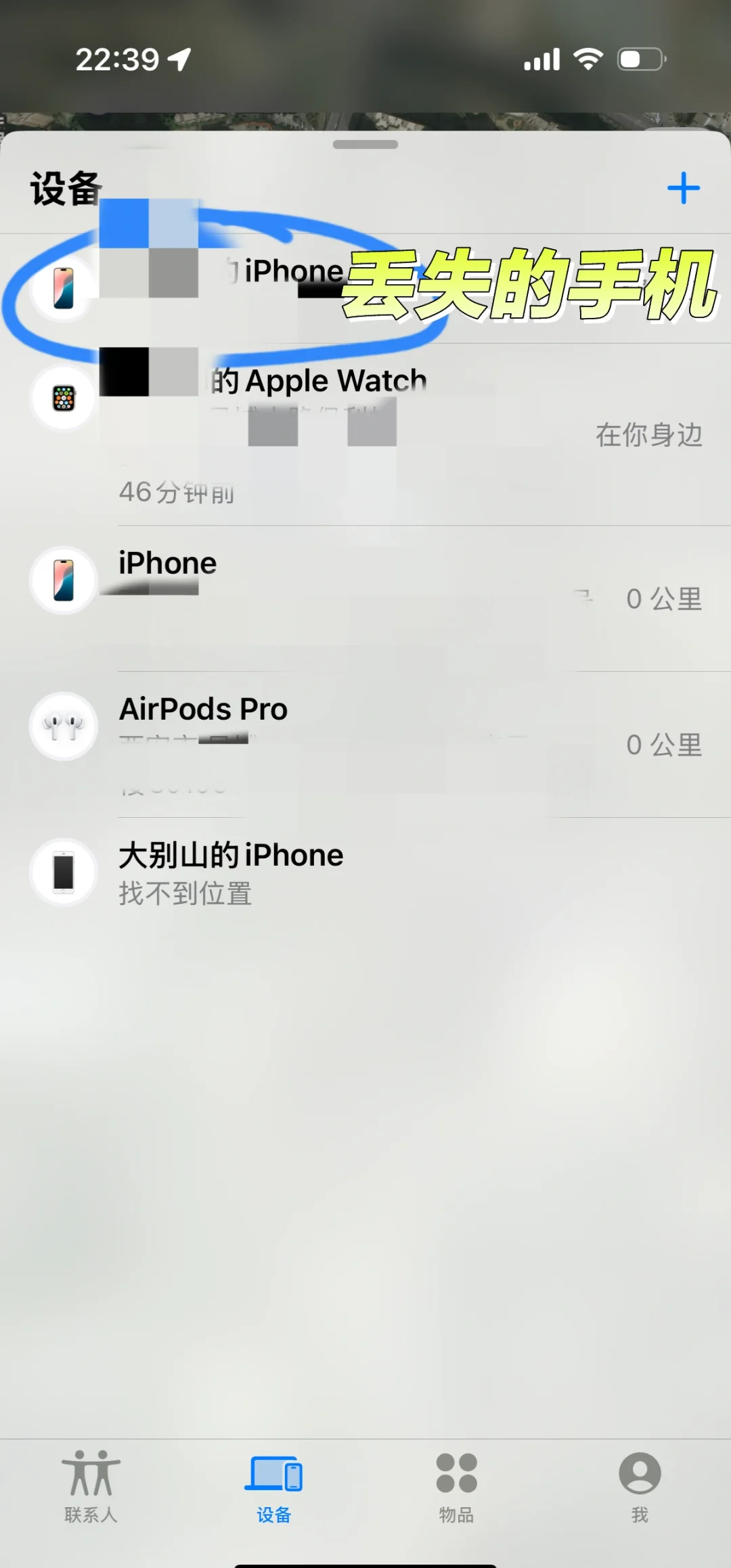Go to the 我 tab
The width and height of the screenshot is (731, 1568).
point(640,1485)
